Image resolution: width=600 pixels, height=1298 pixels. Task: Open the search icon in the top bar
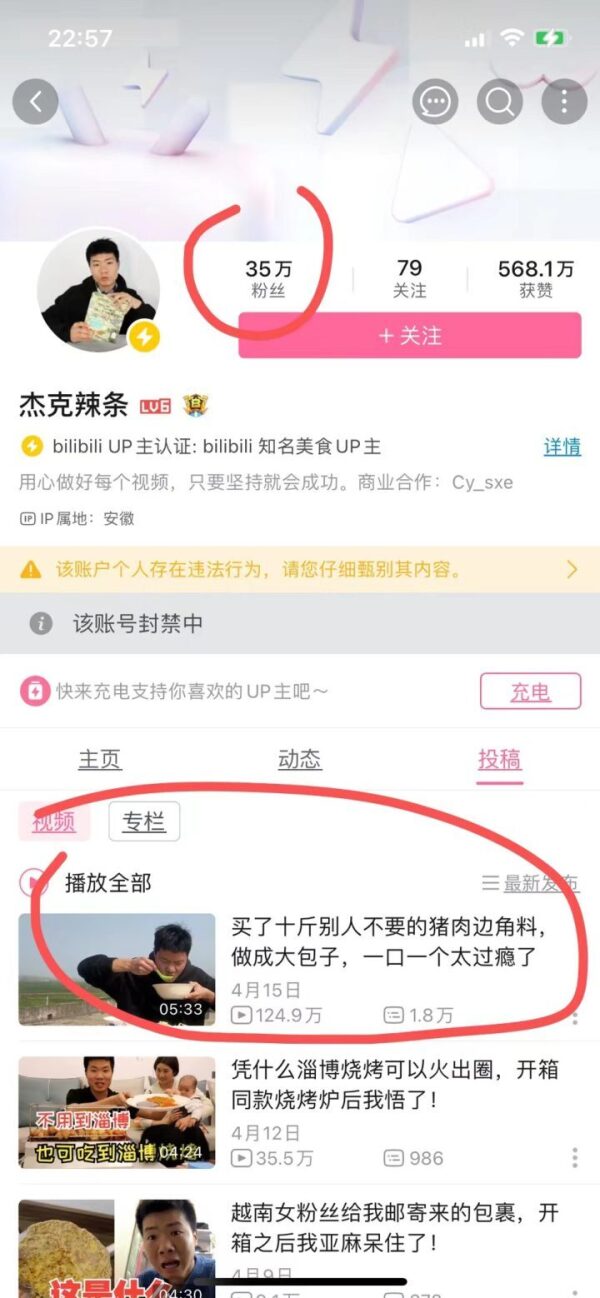coord(498,101)
